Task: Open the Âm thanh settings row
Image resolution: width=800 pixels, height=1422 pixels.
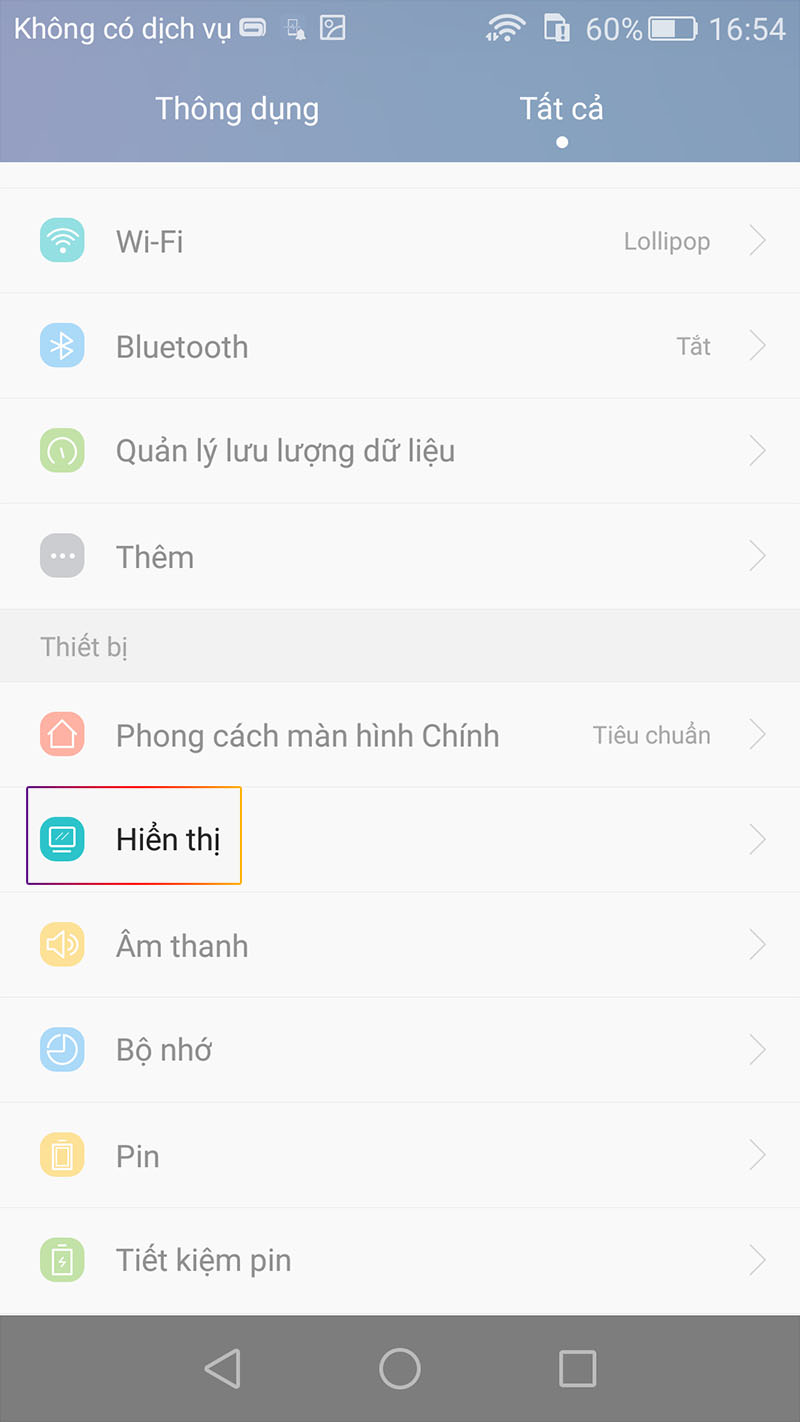Action: [400, 944]
